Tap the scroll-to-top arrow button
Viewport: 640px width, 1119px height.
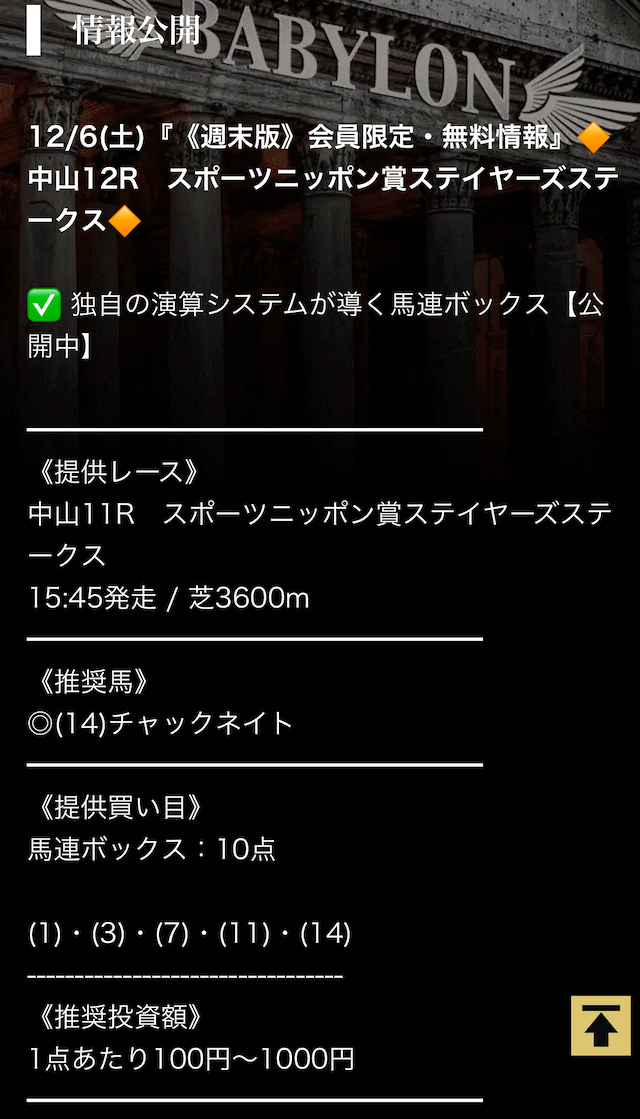tap(600, 1025)
